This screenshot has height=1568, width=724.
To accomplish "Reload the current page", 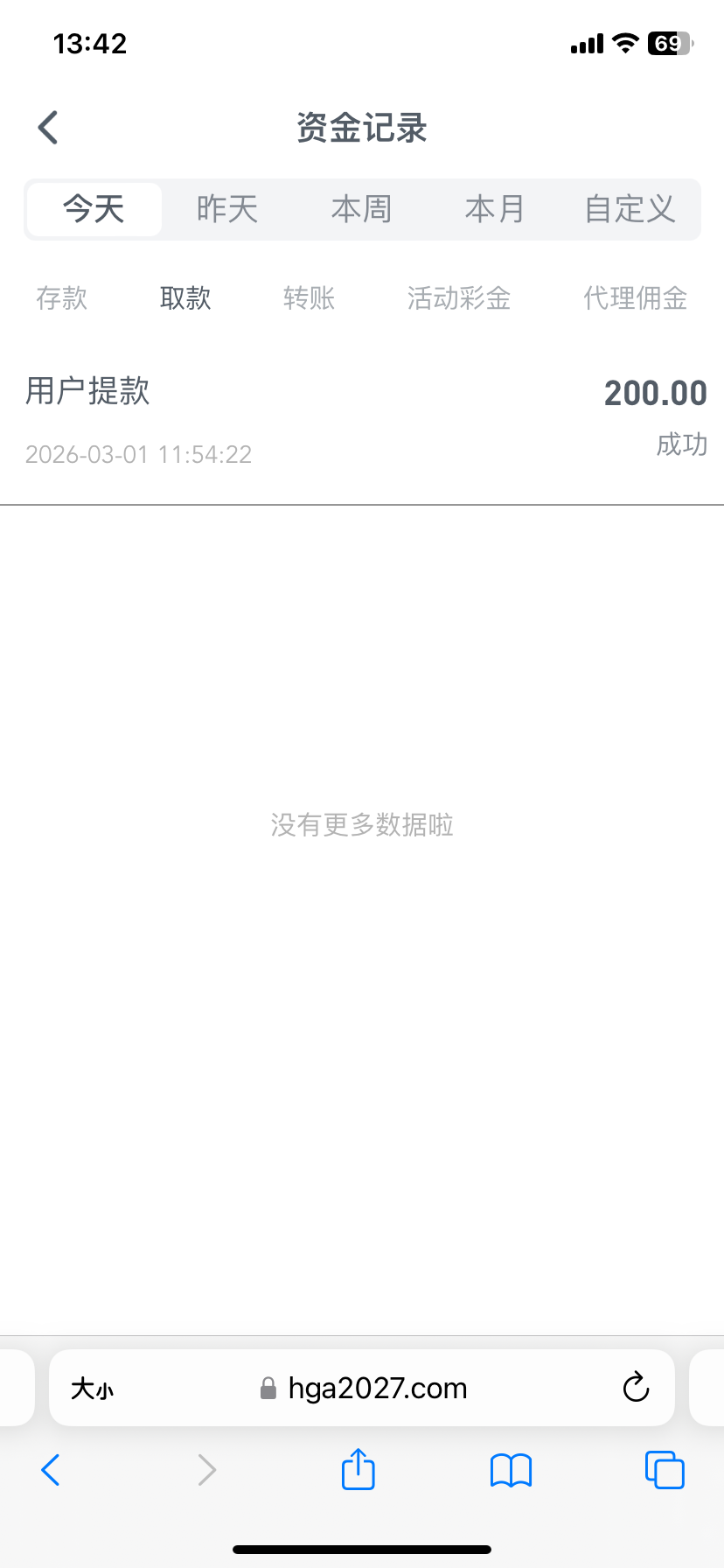I will coord(636,1388).
